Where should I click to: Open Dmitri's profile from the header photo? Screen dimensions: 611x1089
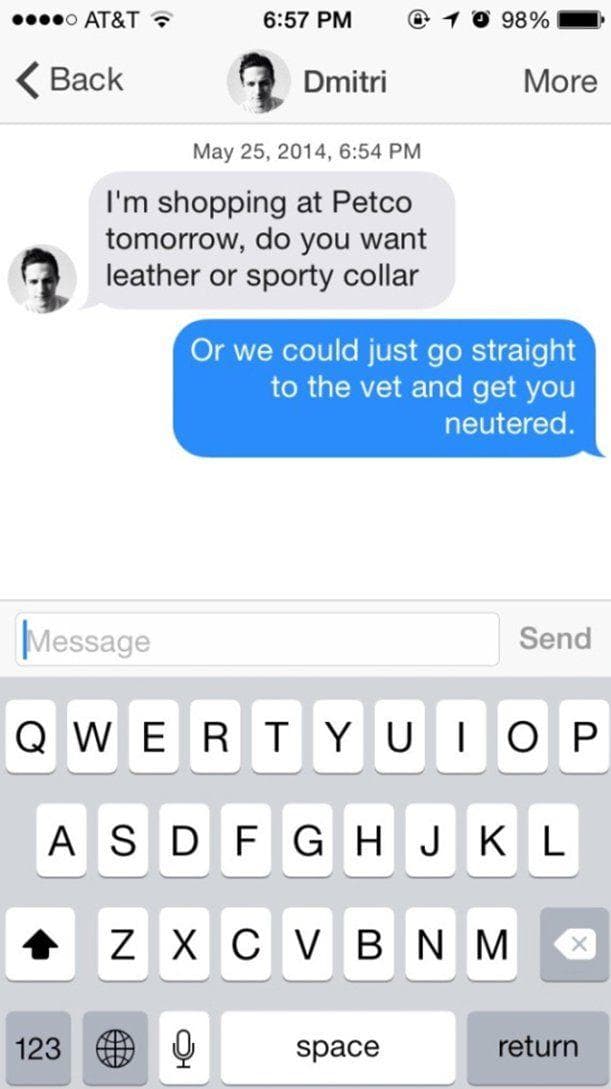258,82
